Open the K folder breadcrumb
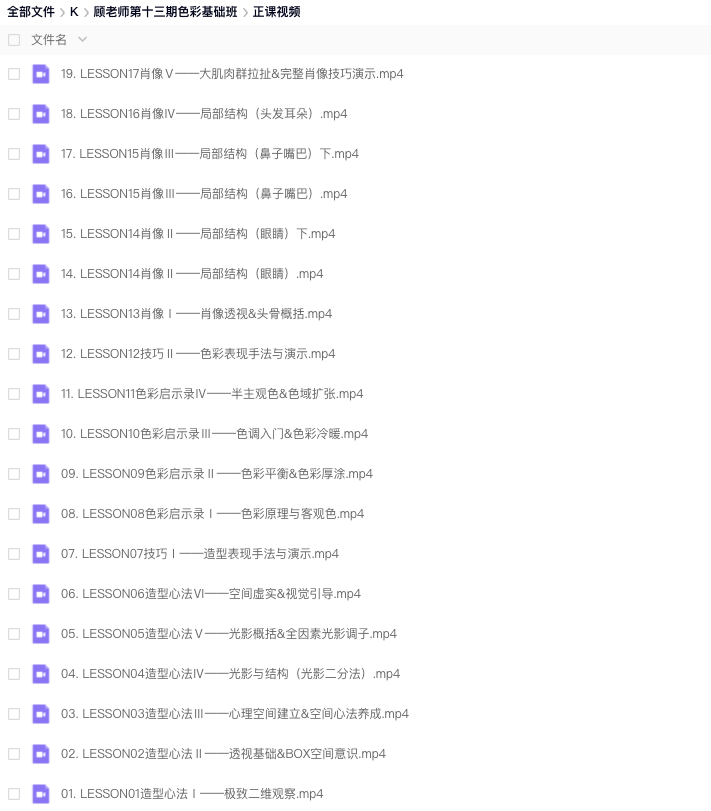 click(x=74, y=12)
